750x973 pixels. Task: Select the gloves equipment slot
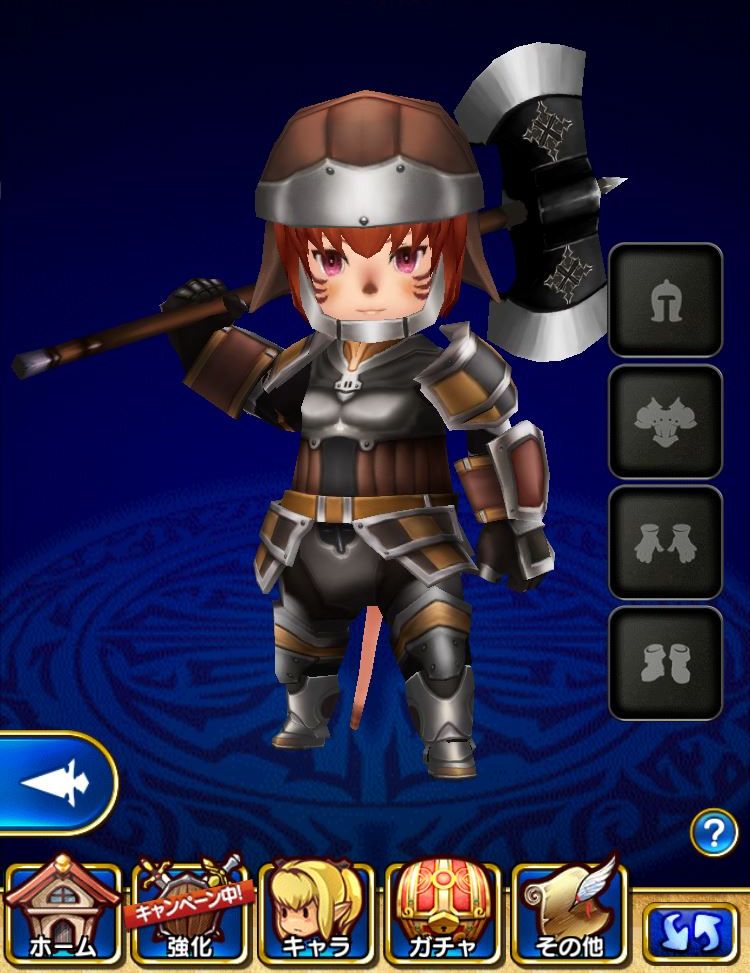[665, 542]
